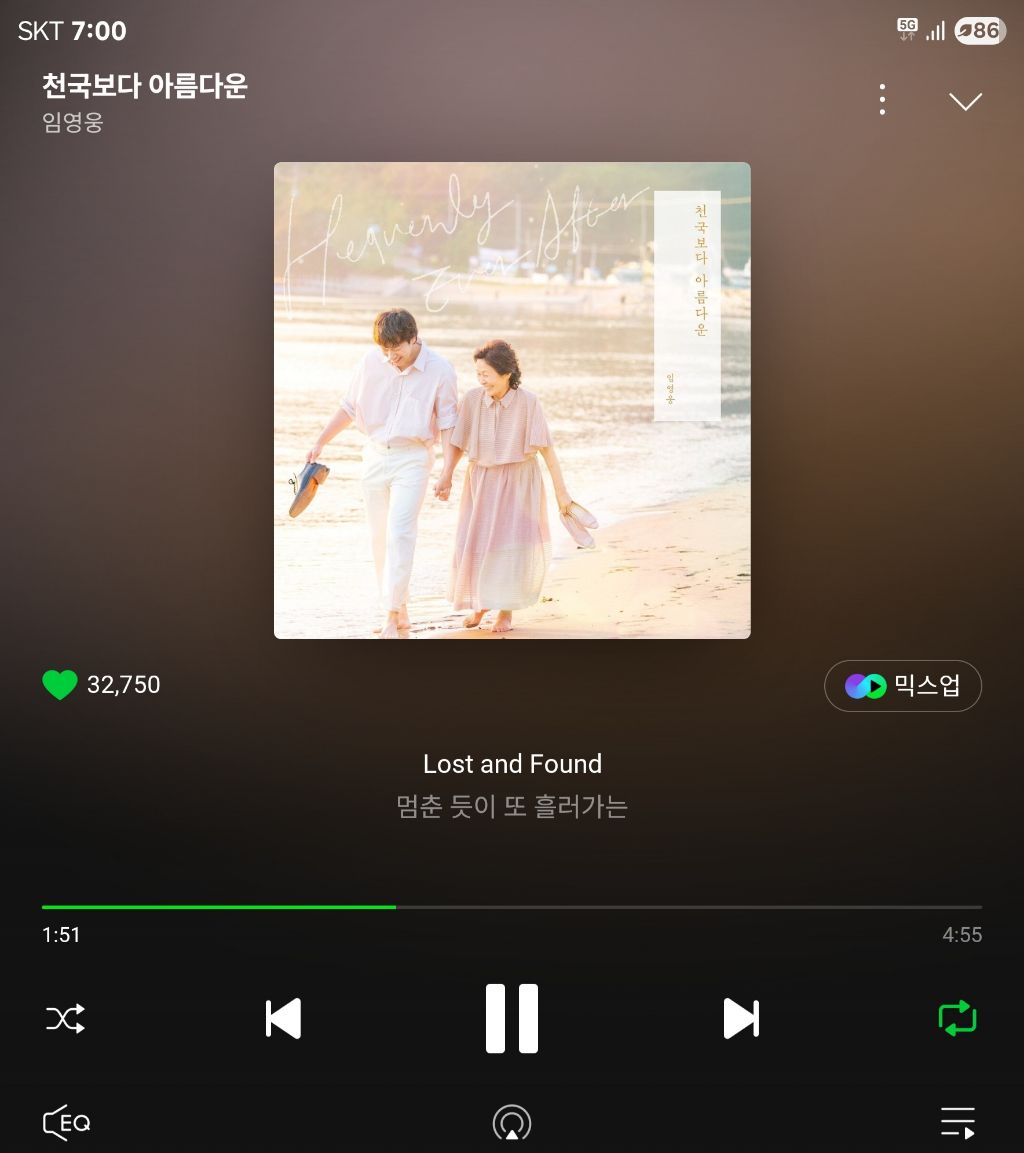1024x1153 pixels.
Task: Toggle the green repeat mode
Action: (x=957, y=1019)
